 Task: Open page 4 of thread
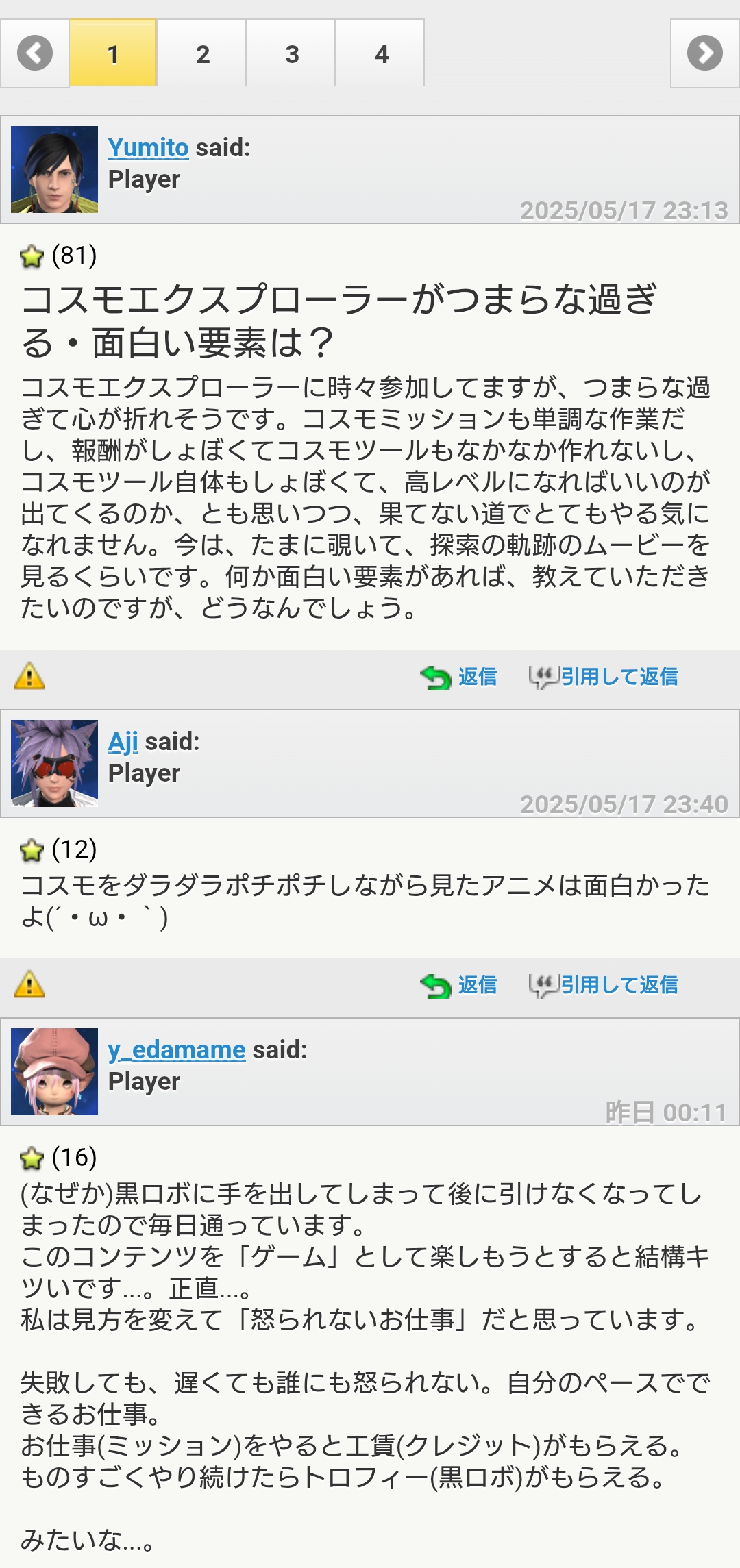click(x=381, y=53)
